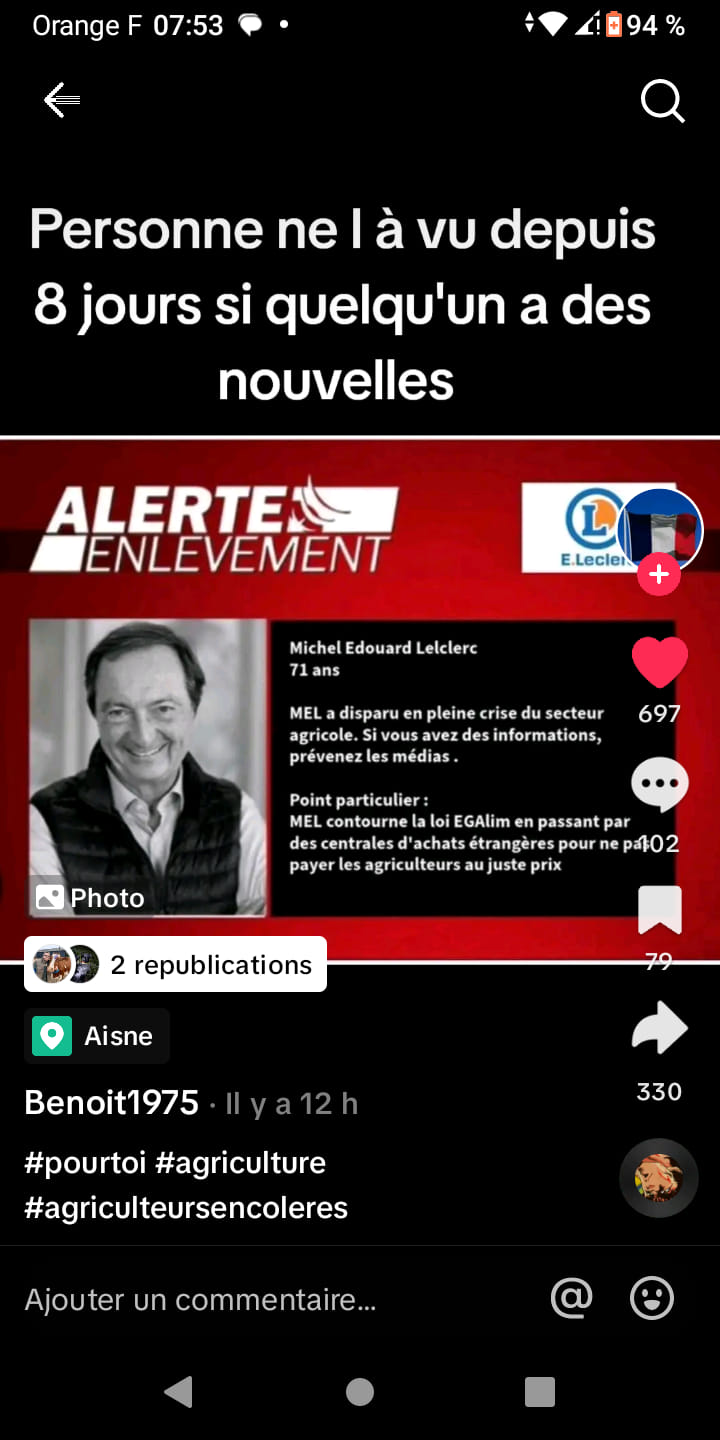720x1440 pixels.
Task: Open the Benoit1975 profile name
Action: pyautogui.click(x=112, y=1103)
